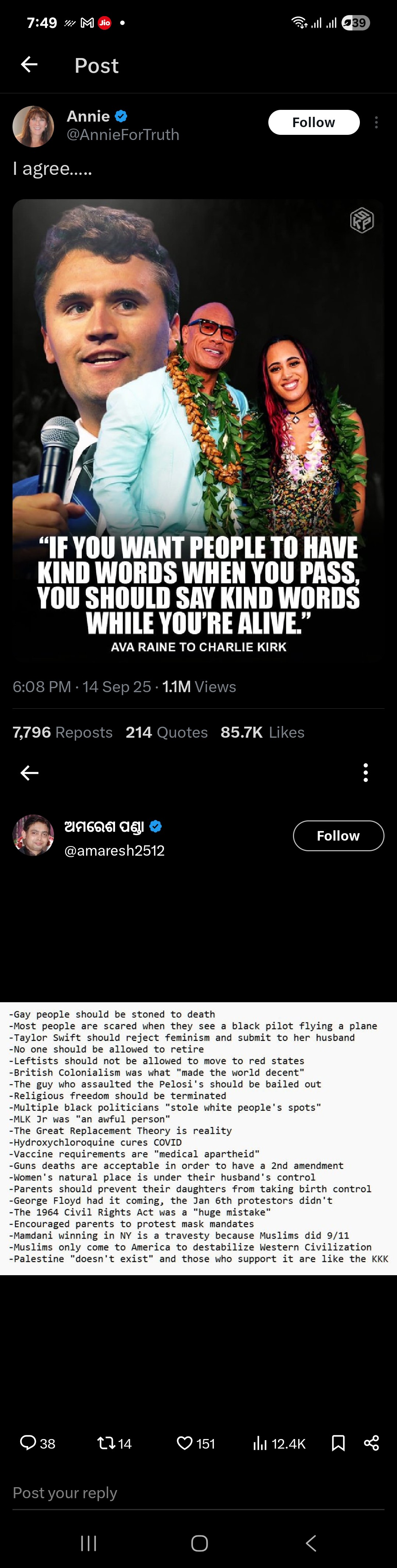Bookmark this post
Viewport: 397px width, 1568px height.
coord(339,1443)
